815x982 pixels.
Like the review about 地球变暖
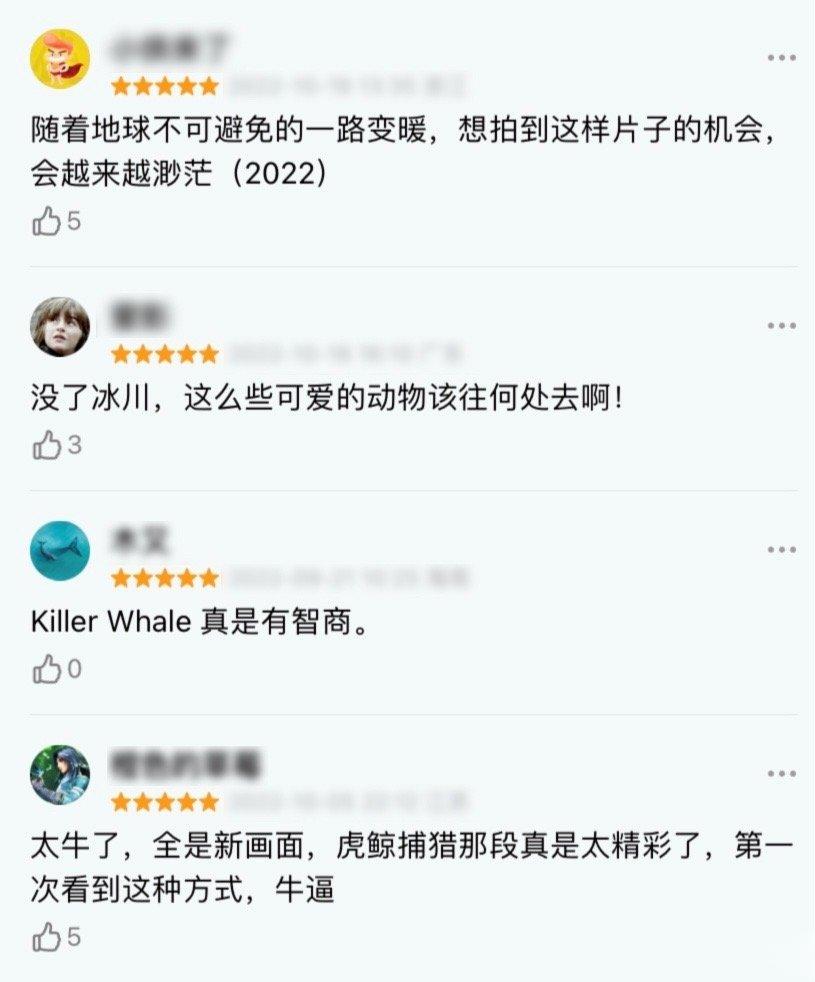[x=47, y=221]
